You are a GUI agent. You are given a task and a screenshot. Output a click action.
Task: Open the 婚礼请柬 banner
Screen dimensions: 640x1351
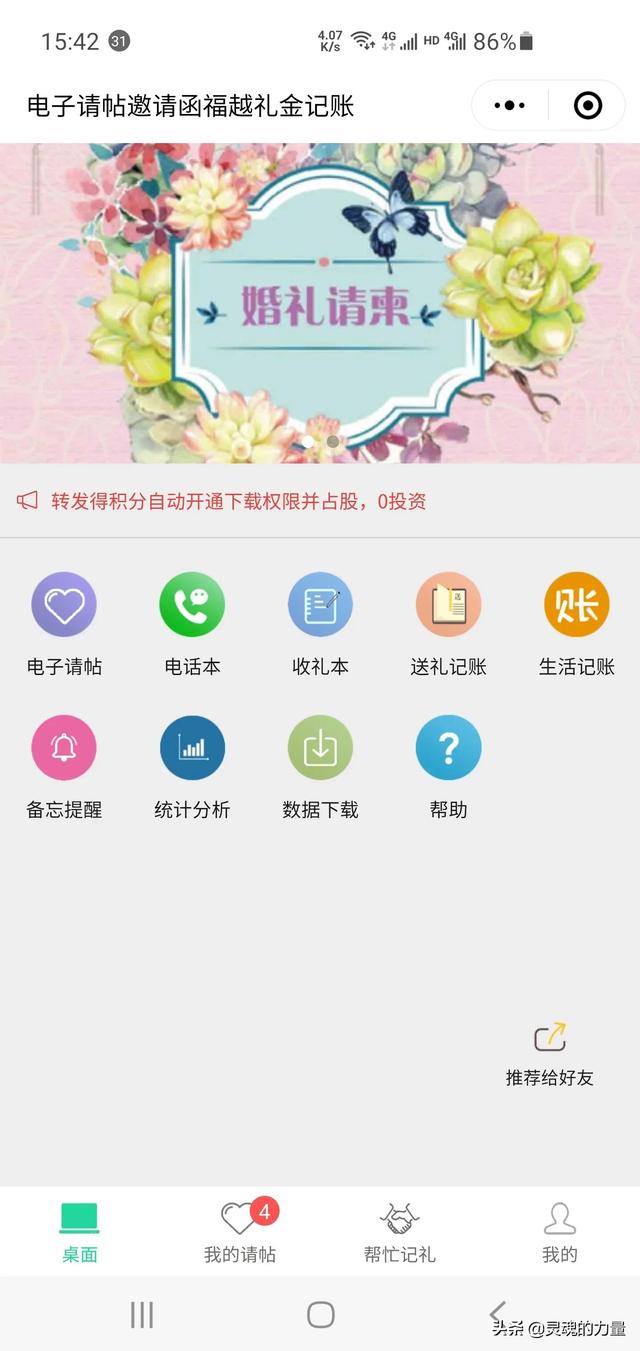pyautogui.click(x=320, y=302)
